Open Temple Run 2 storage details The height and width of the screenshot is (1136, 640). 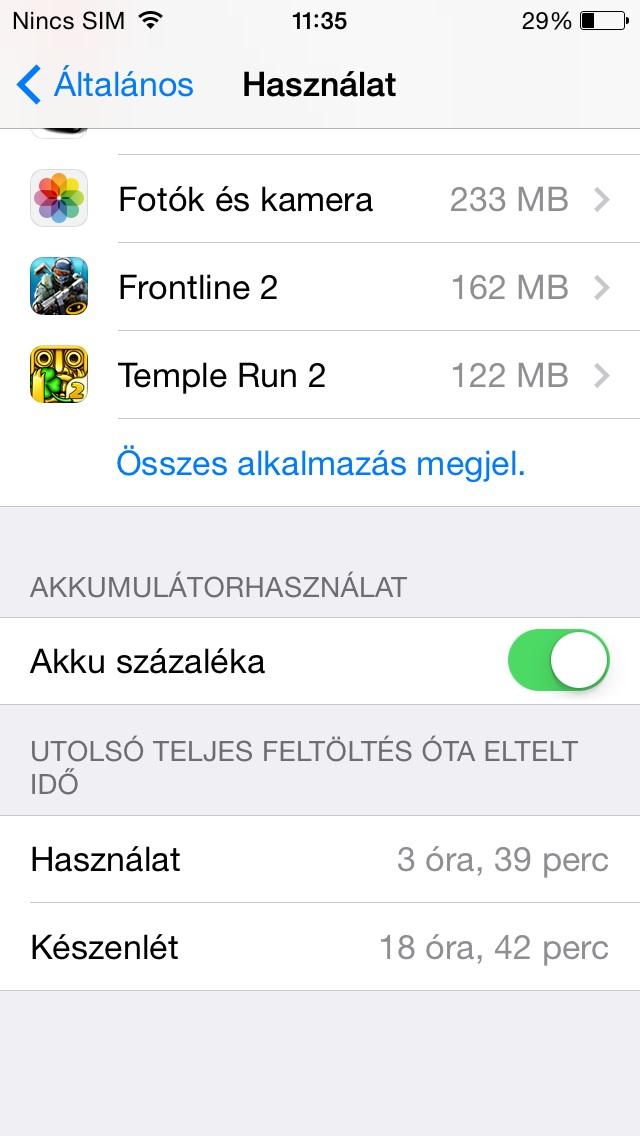[320, 375]
